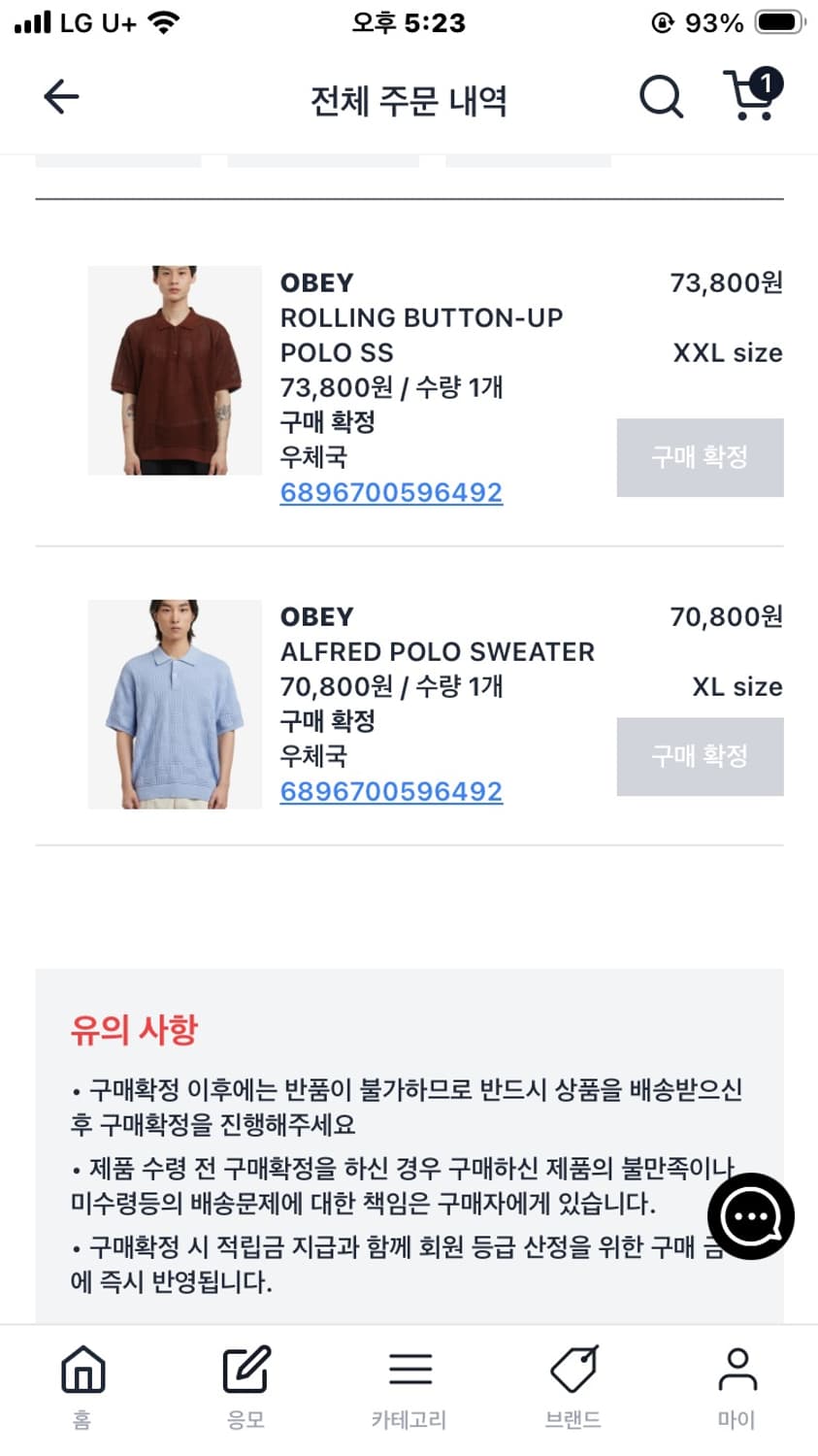
Task: Open the floating chat bubble
Action: 751,1217
